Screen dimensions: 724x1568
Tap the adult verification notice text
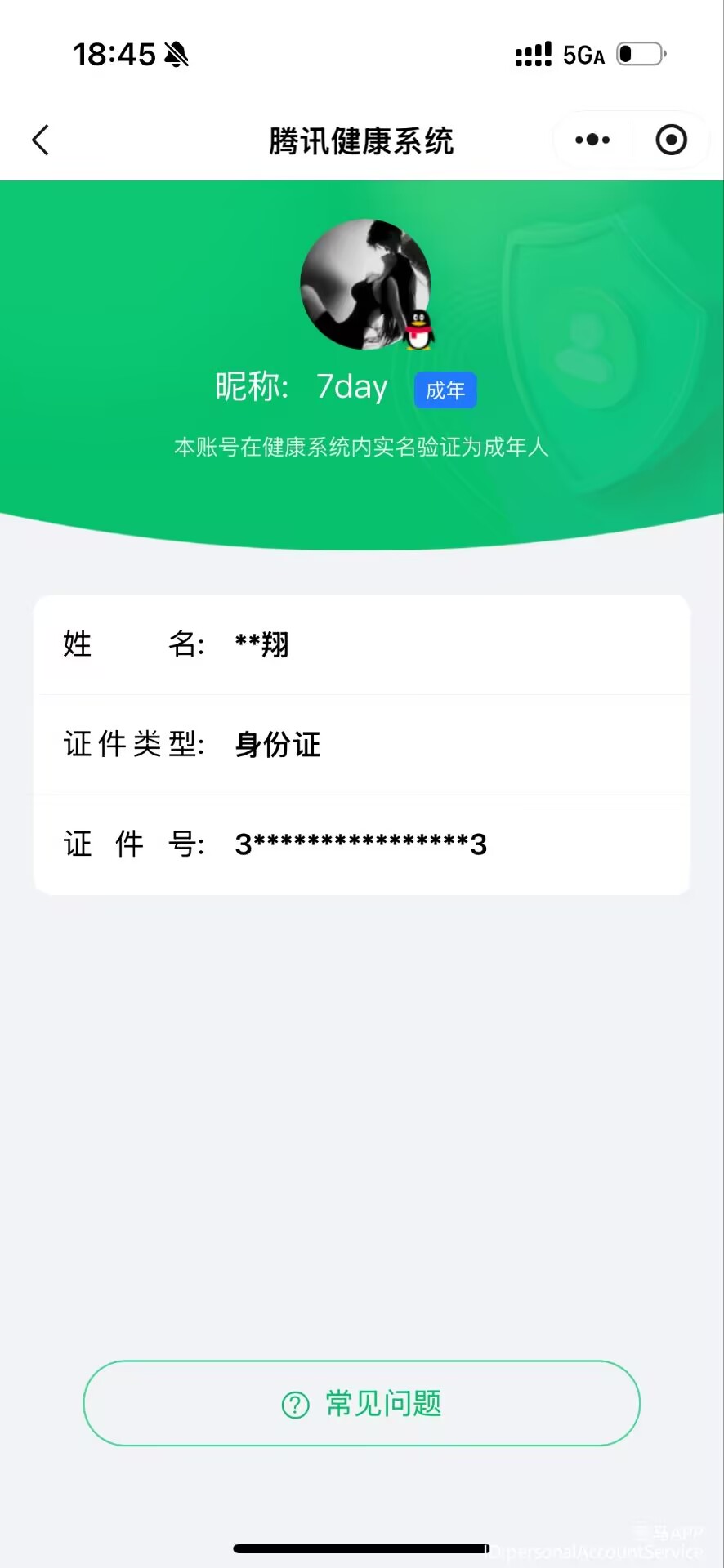tap(361, 446)
